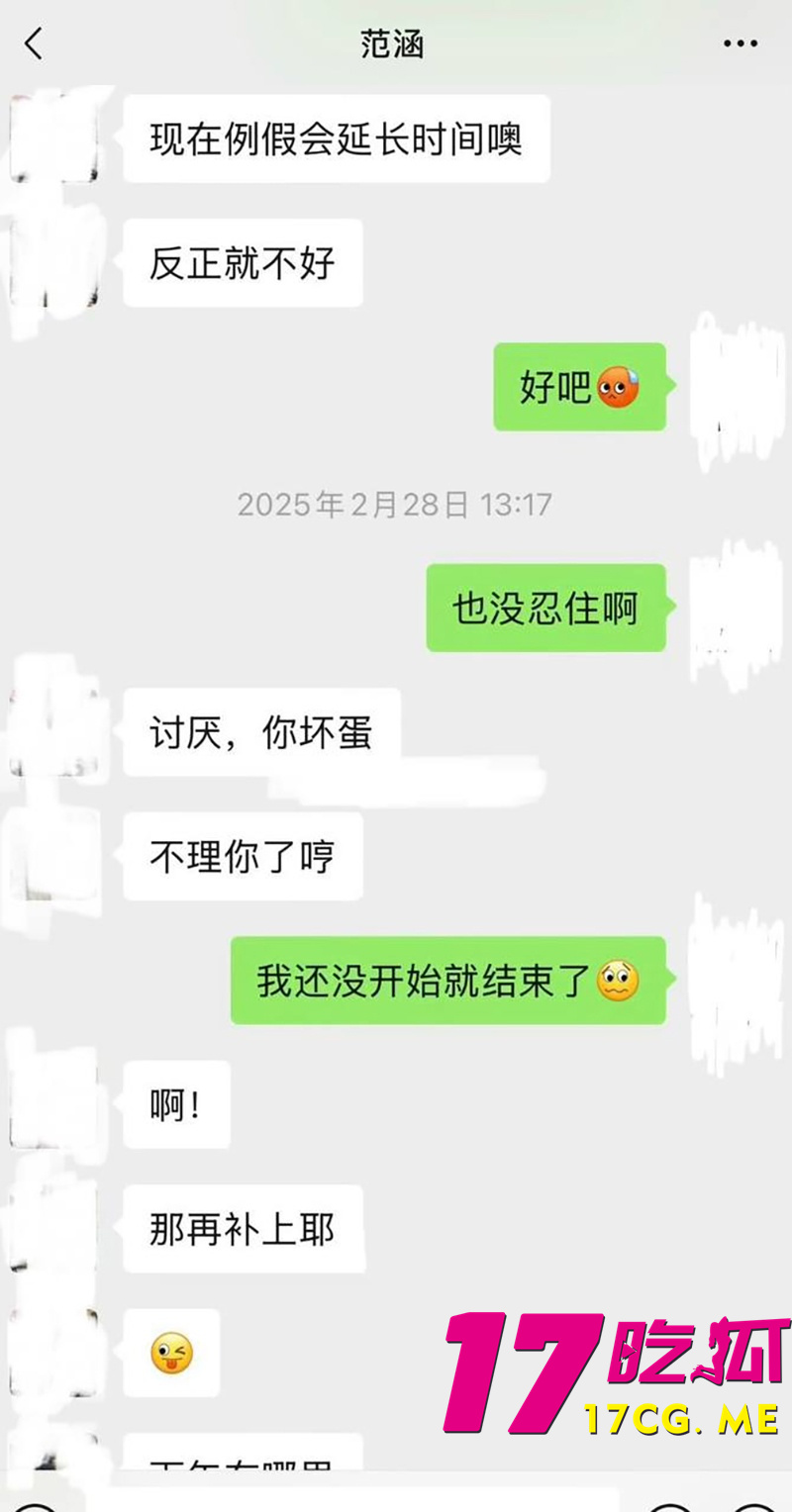This screenshot has width=792, height=1512.
Task: Open the emoji picker icon at bottom
Action: coord(668,1506)
